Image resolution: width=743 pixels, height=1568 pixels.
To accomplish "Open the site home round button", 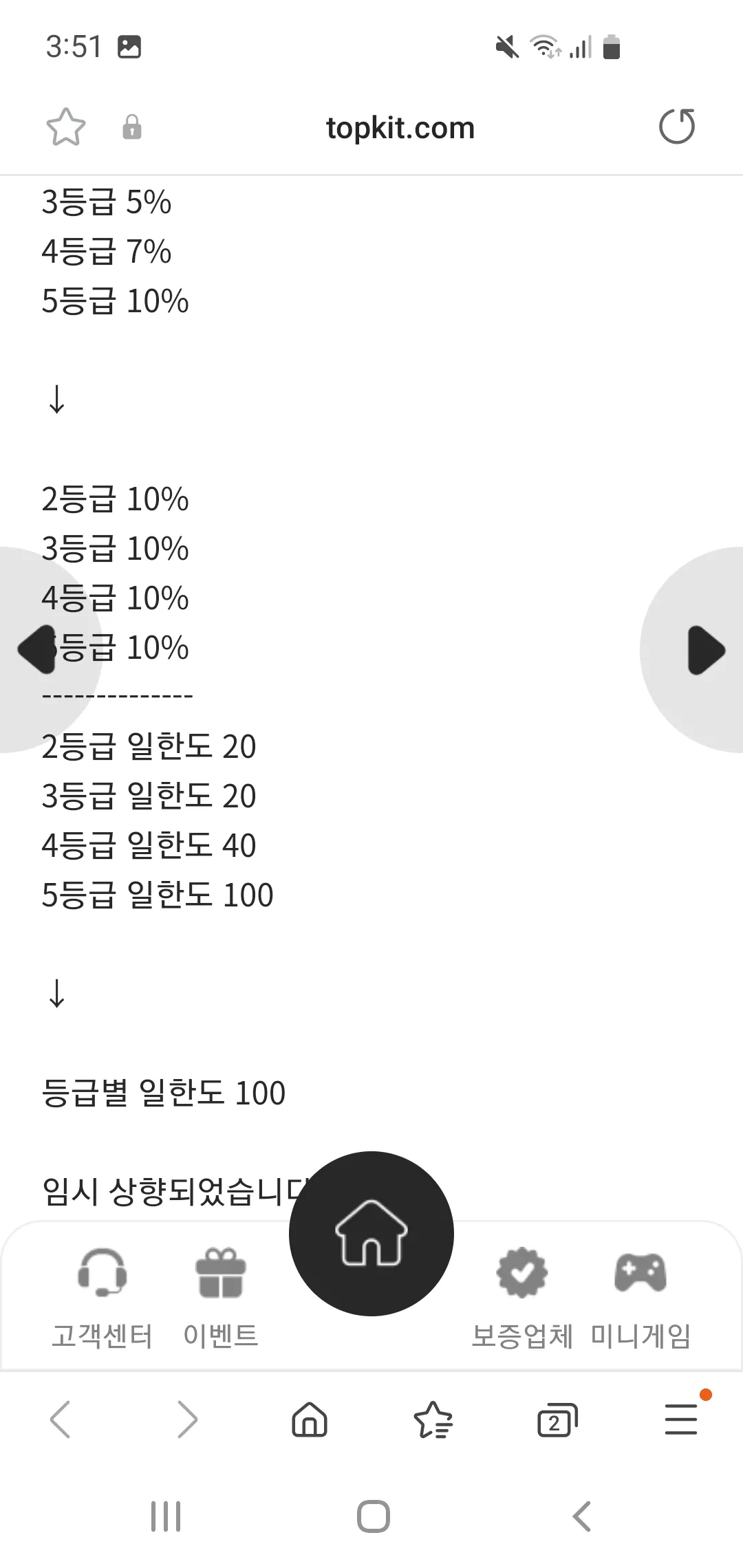I will pyautogui.click(x=371, y=1234).
